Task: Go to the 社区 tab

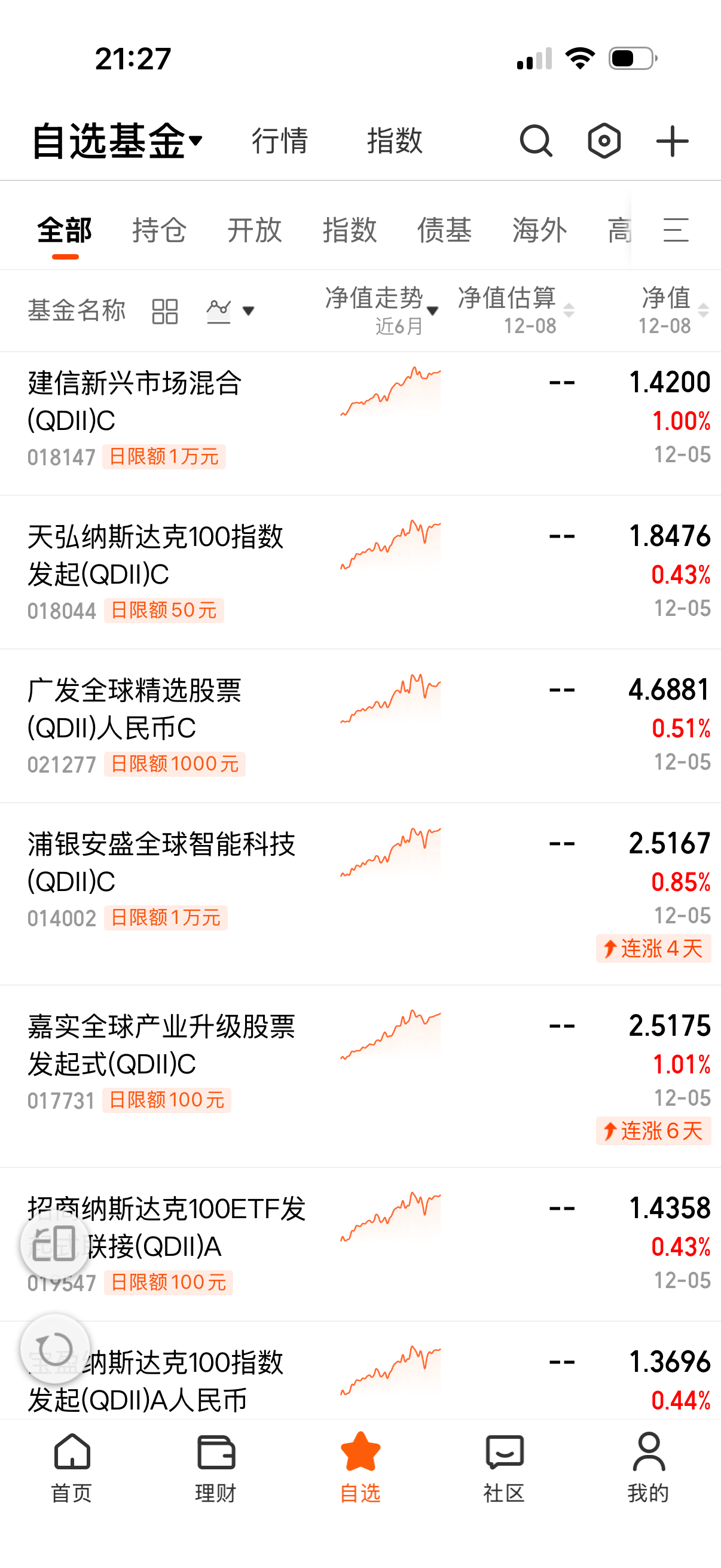Action: click(505, 1467)
